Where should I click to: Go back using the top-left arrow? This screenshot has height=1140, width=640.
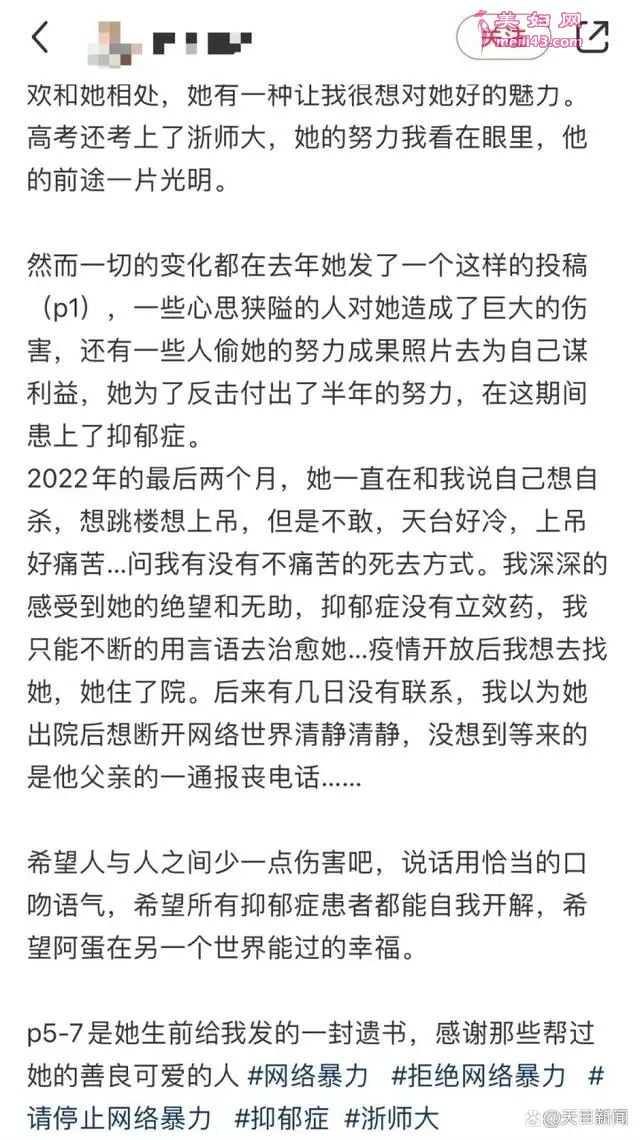41,36
